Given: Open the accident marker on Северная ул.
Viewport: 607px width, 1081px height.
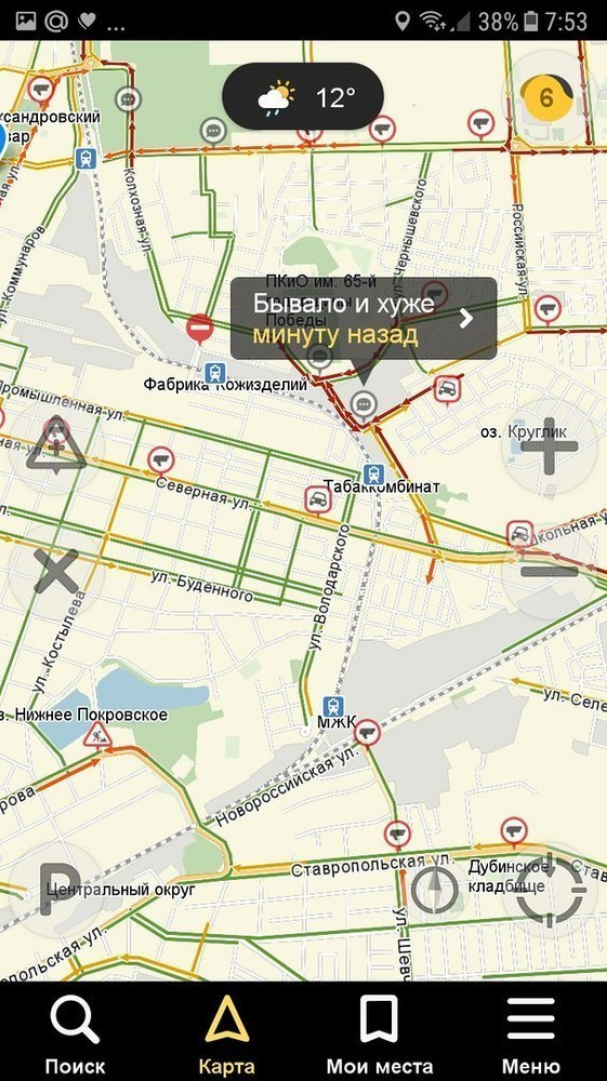Looking at the screenshot, I should [317, 500].
